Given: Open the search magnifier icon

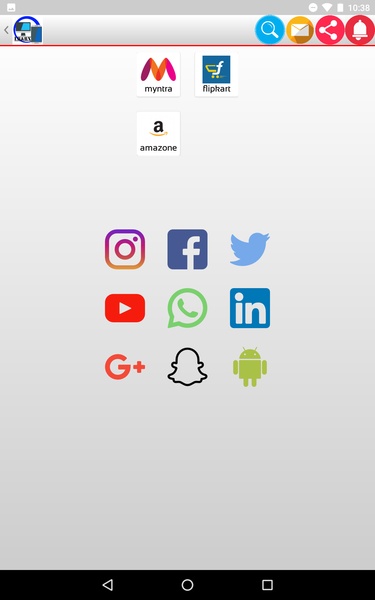Looking at the screenshot, I should point(270,30).
